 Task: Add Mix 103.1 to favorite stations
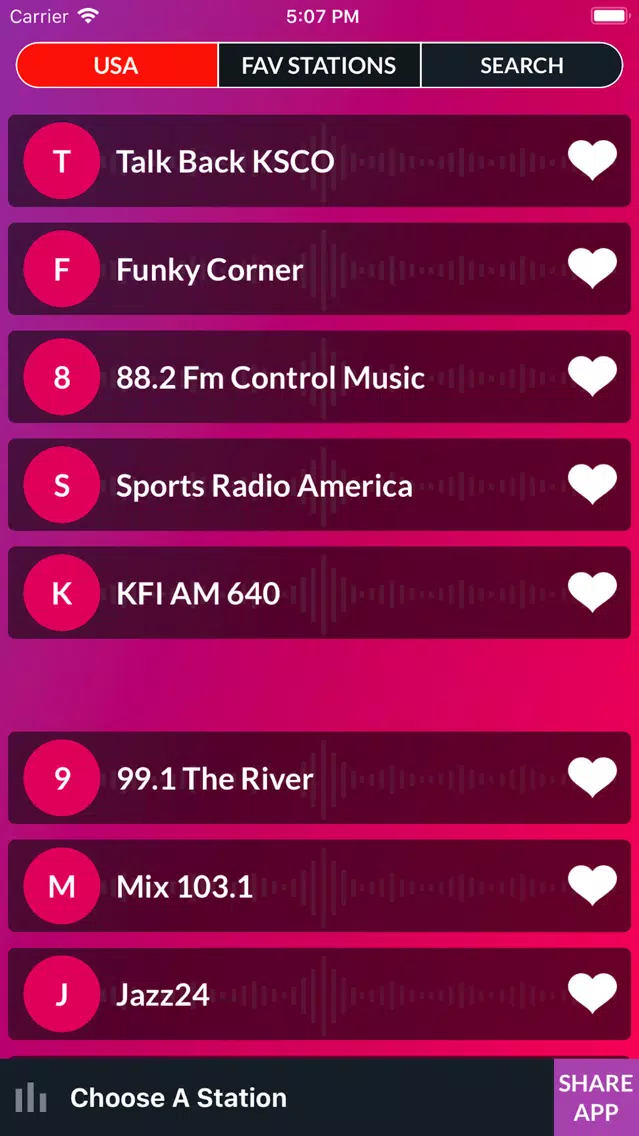click(592, 886)
